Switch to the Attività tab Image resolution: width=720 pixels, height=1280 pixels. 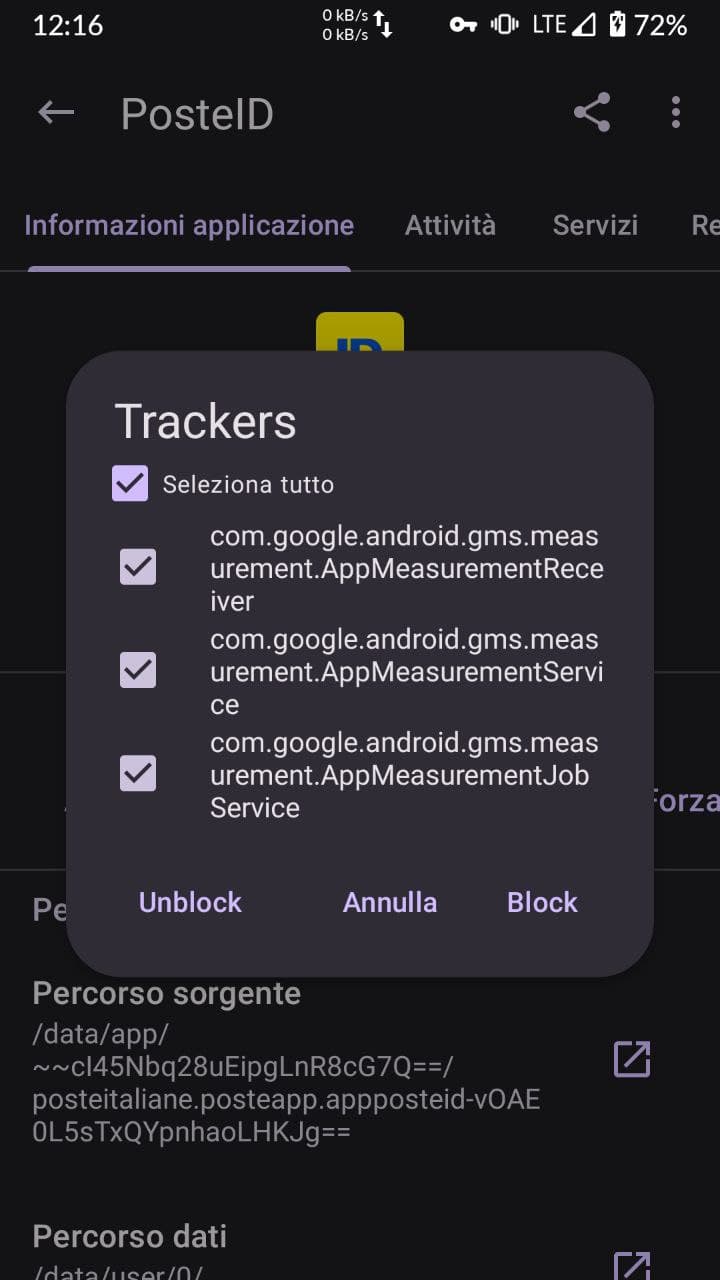[450, 225]
